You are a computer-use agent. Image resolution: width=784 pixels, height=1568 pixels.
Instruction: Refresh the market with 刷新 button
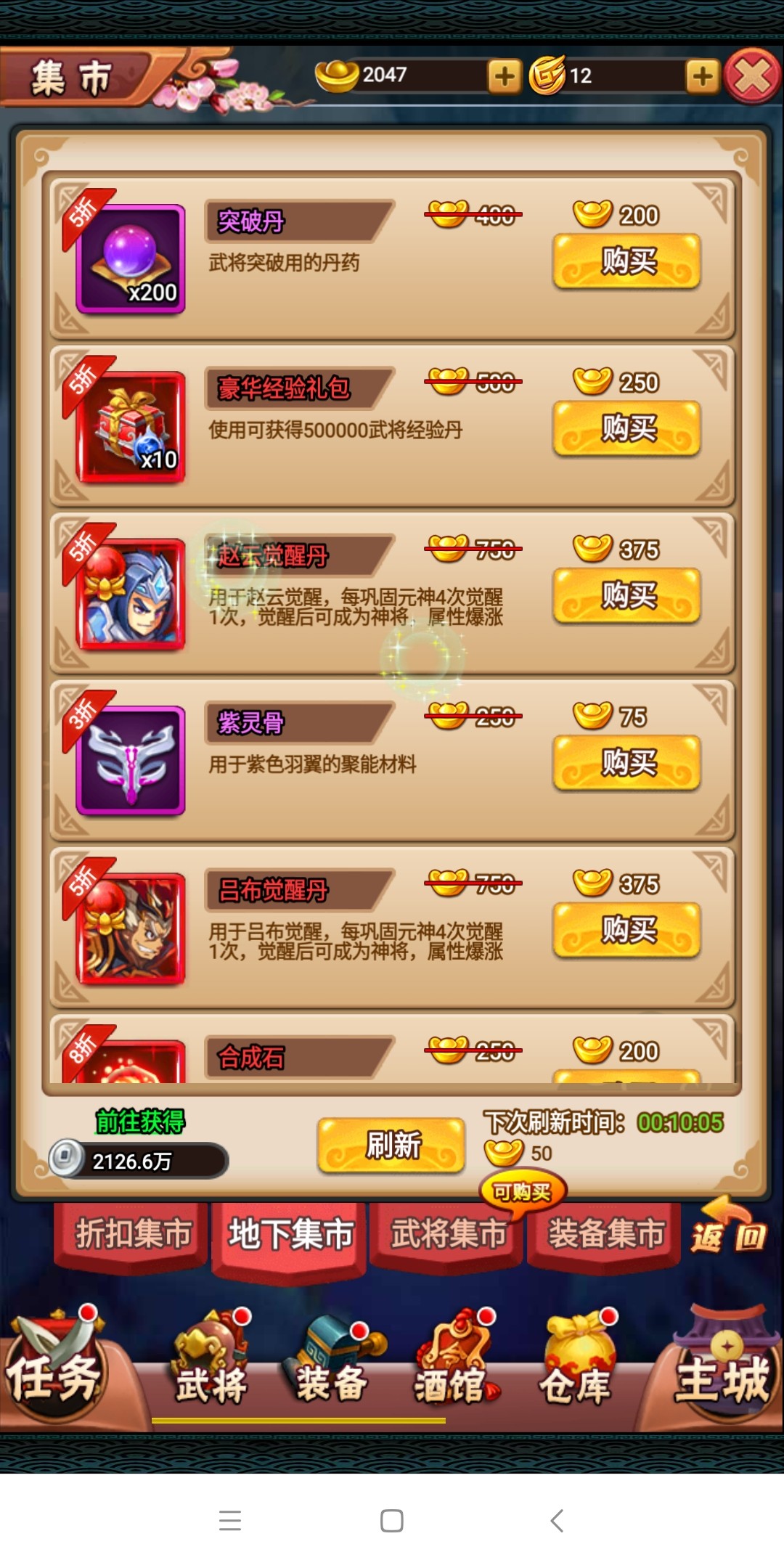[x=391, y=1146]
